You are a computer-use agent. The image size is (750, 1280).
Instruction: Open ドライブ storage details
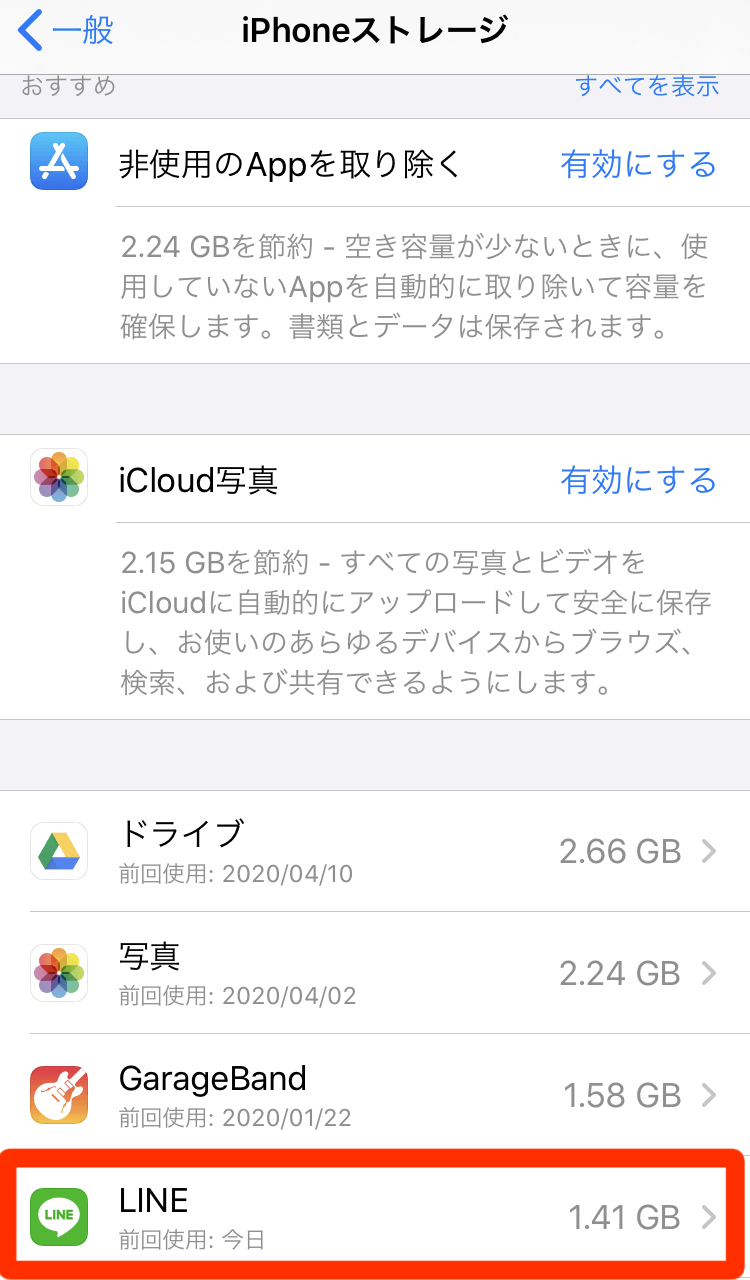[375, 851]
